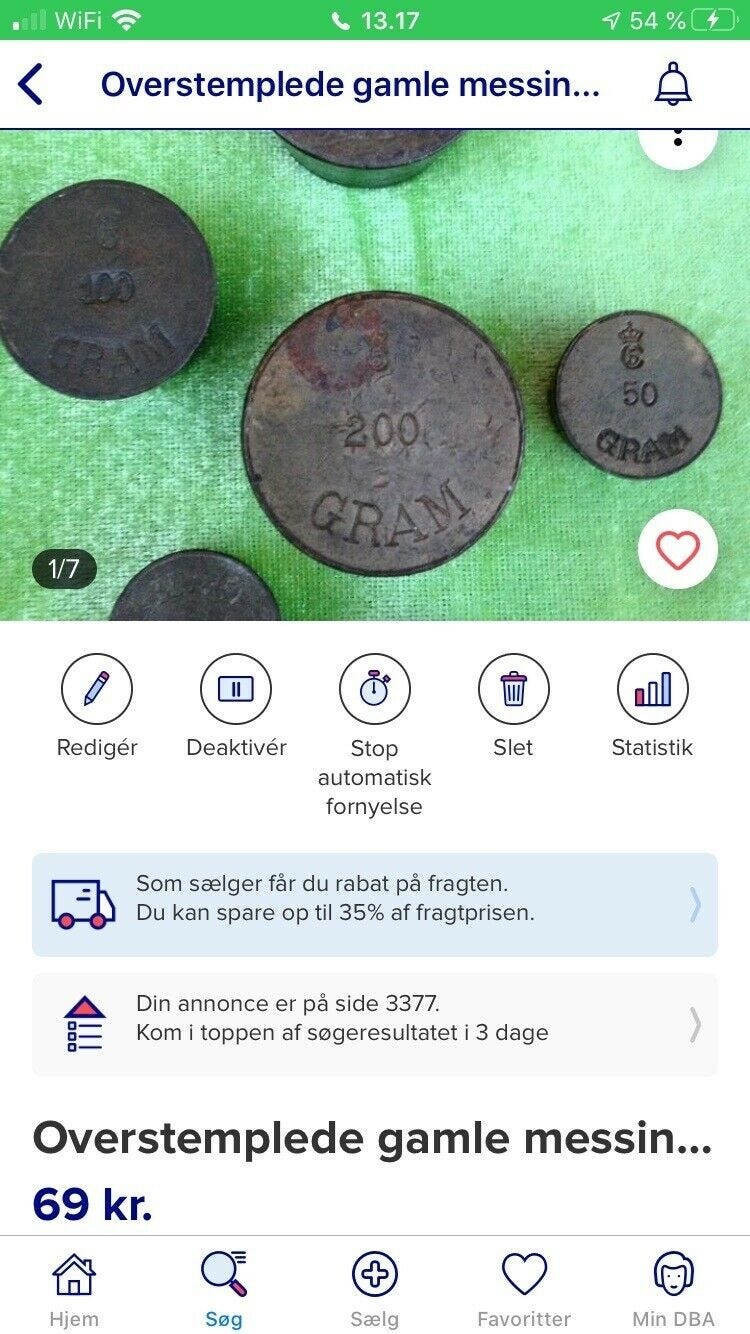The image size is (750, 1334).
Task: Open the seller shipping discount banner
Action: click(375, 905)
